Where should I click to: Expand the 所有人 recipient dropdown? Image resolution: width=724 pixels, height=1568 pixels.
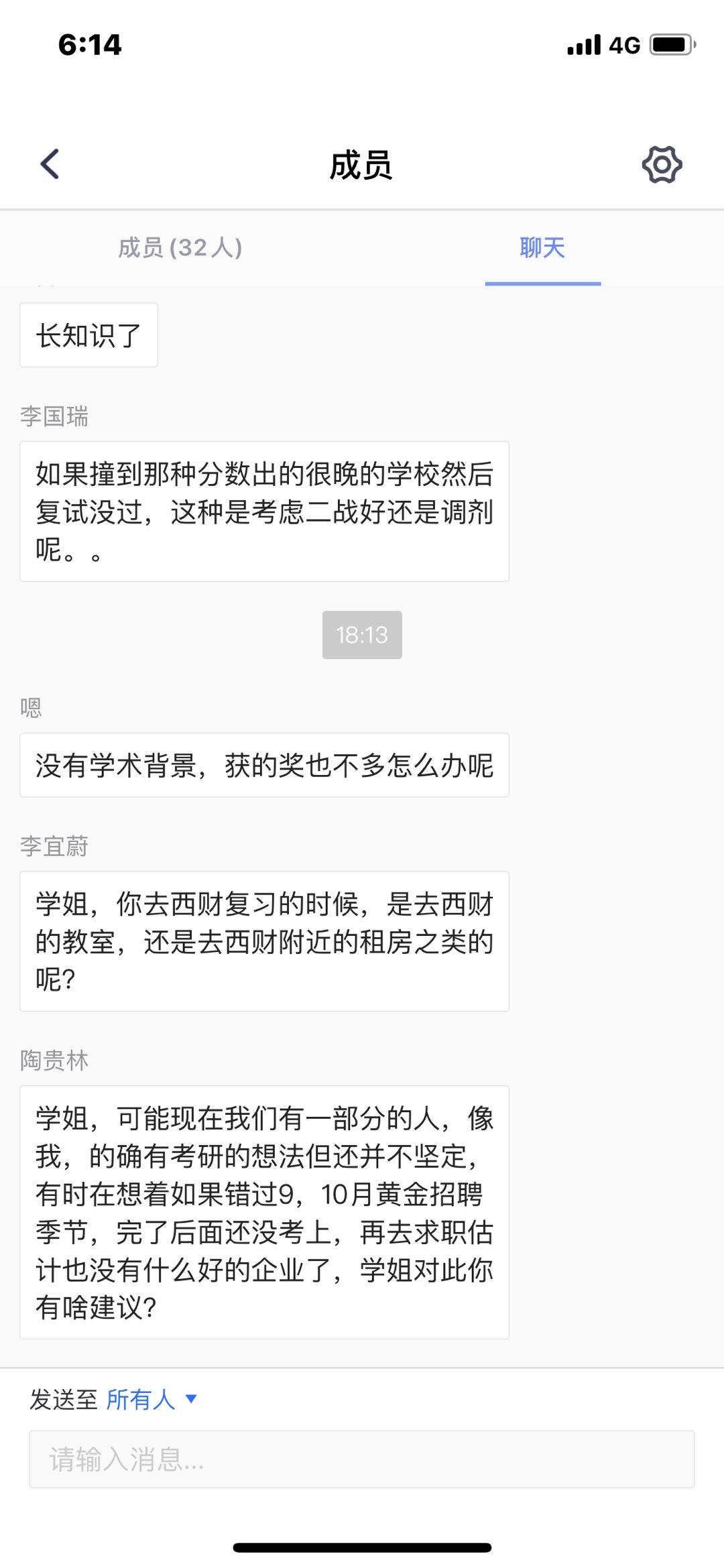coord(152,1400)
